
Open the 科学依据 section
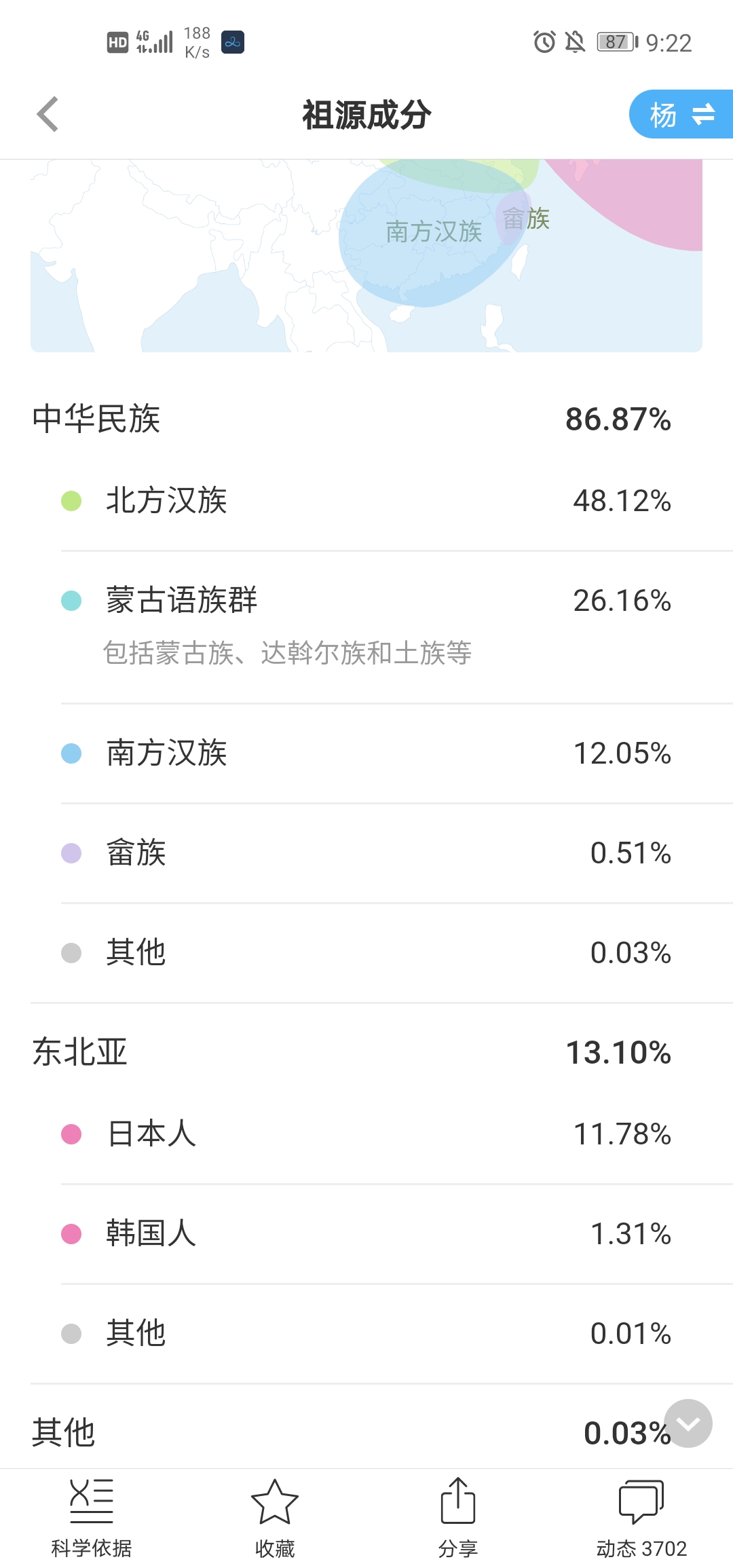click(92, 1519)
